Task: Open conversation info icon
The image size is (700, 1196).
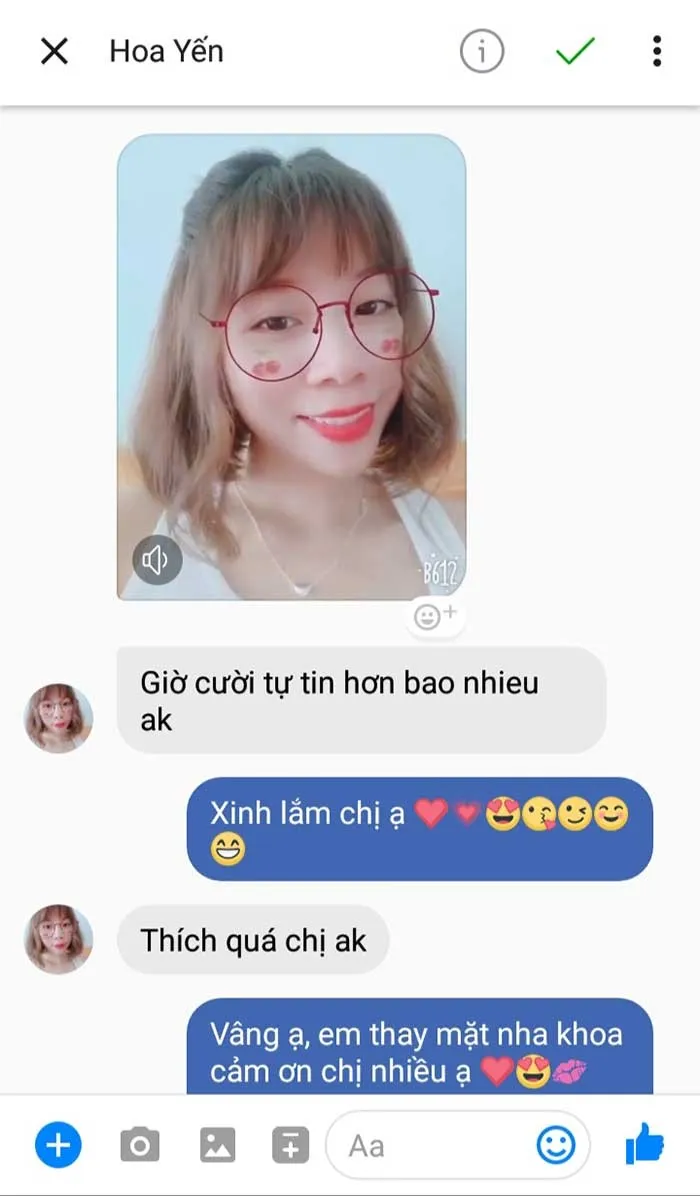Action: (x=481, y=52)
